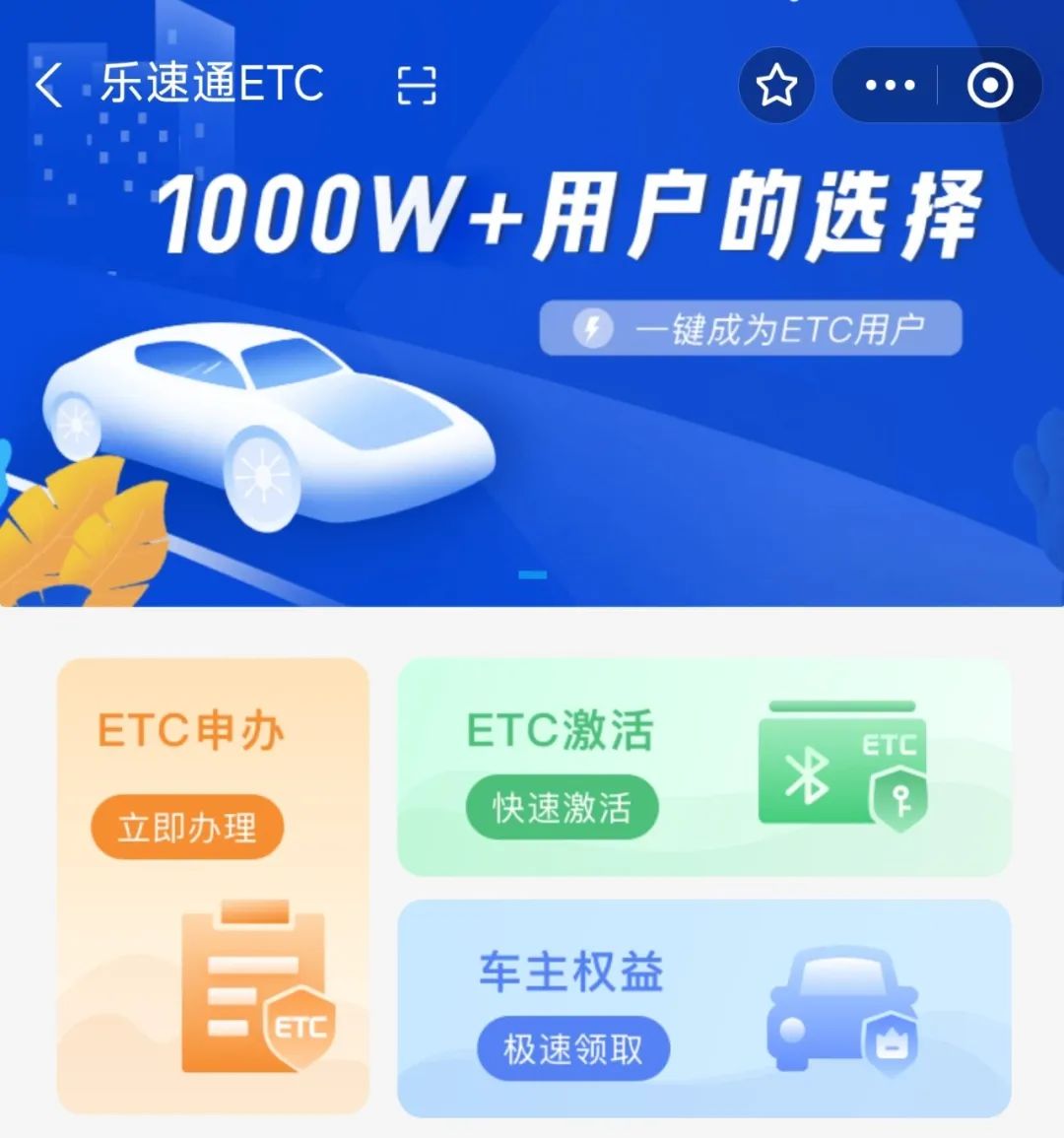The height and width of the screenshot is (1138, 1064).
Task: Open the ETC申办 card
Action: point(212,946)
